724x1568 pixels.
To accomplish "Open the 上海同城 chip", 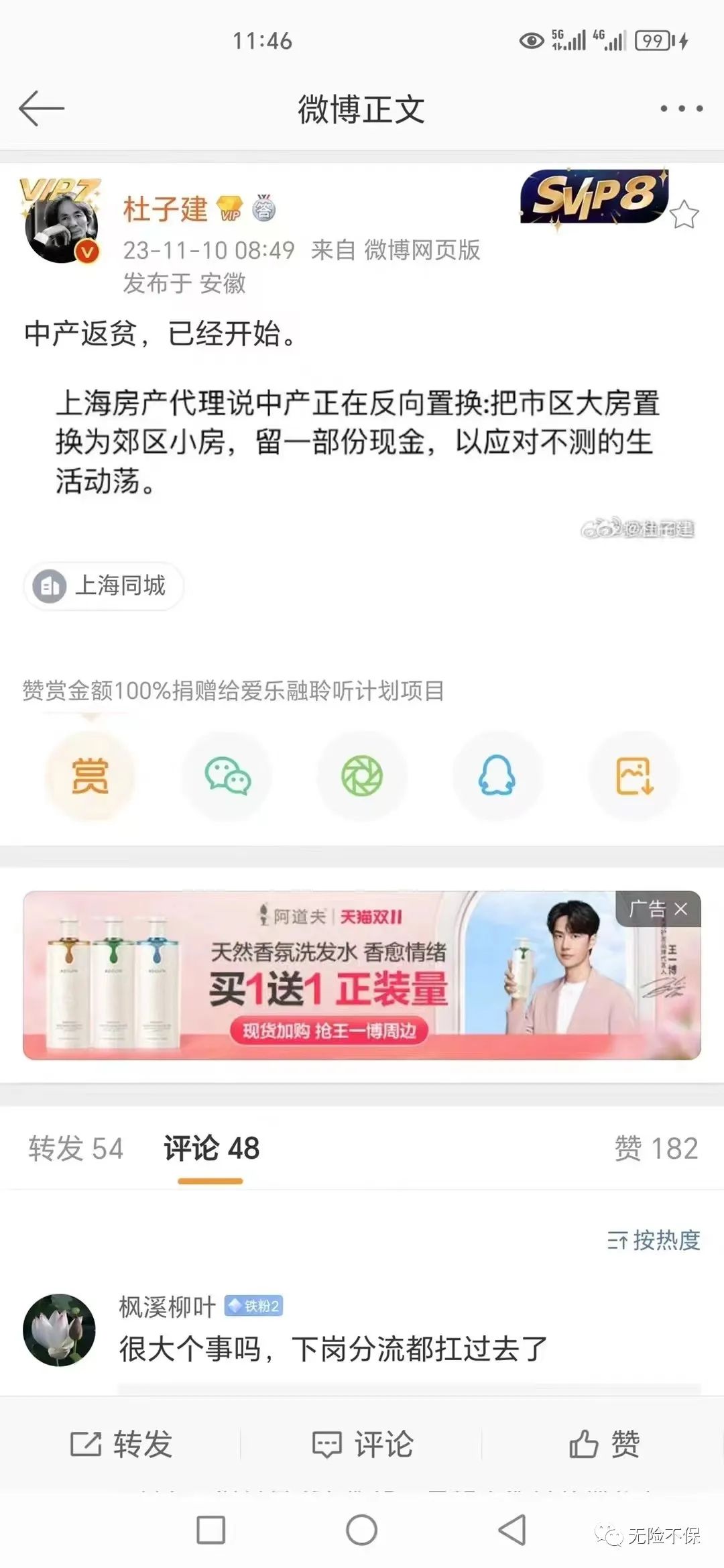I will (104, 585).
